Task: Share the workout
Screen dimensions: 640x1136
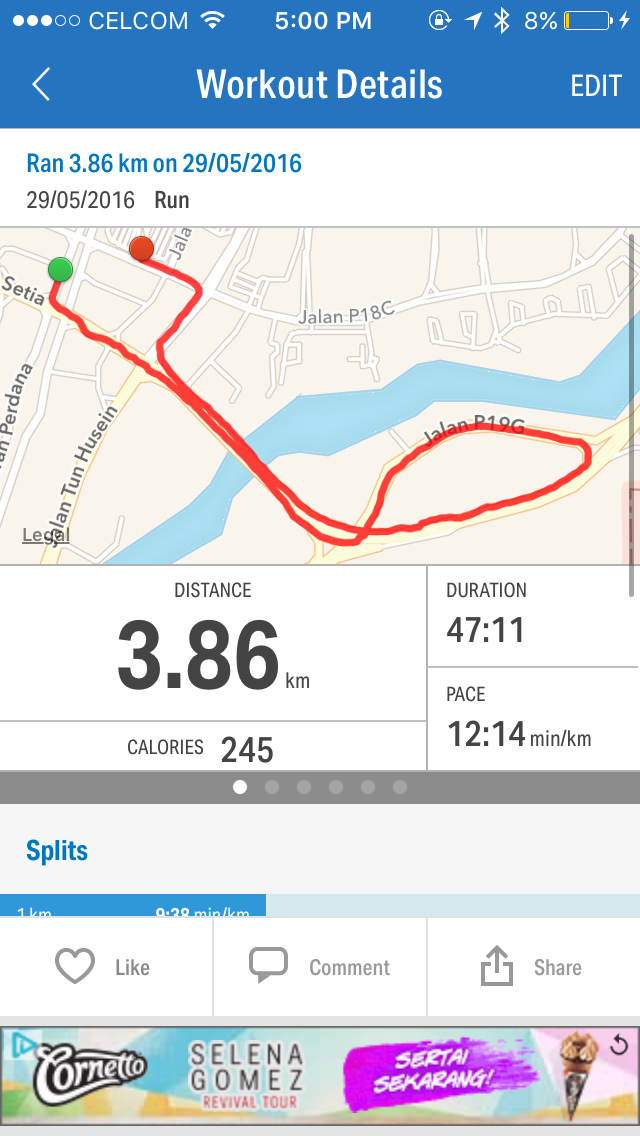Action: click(x=533, y=967)
